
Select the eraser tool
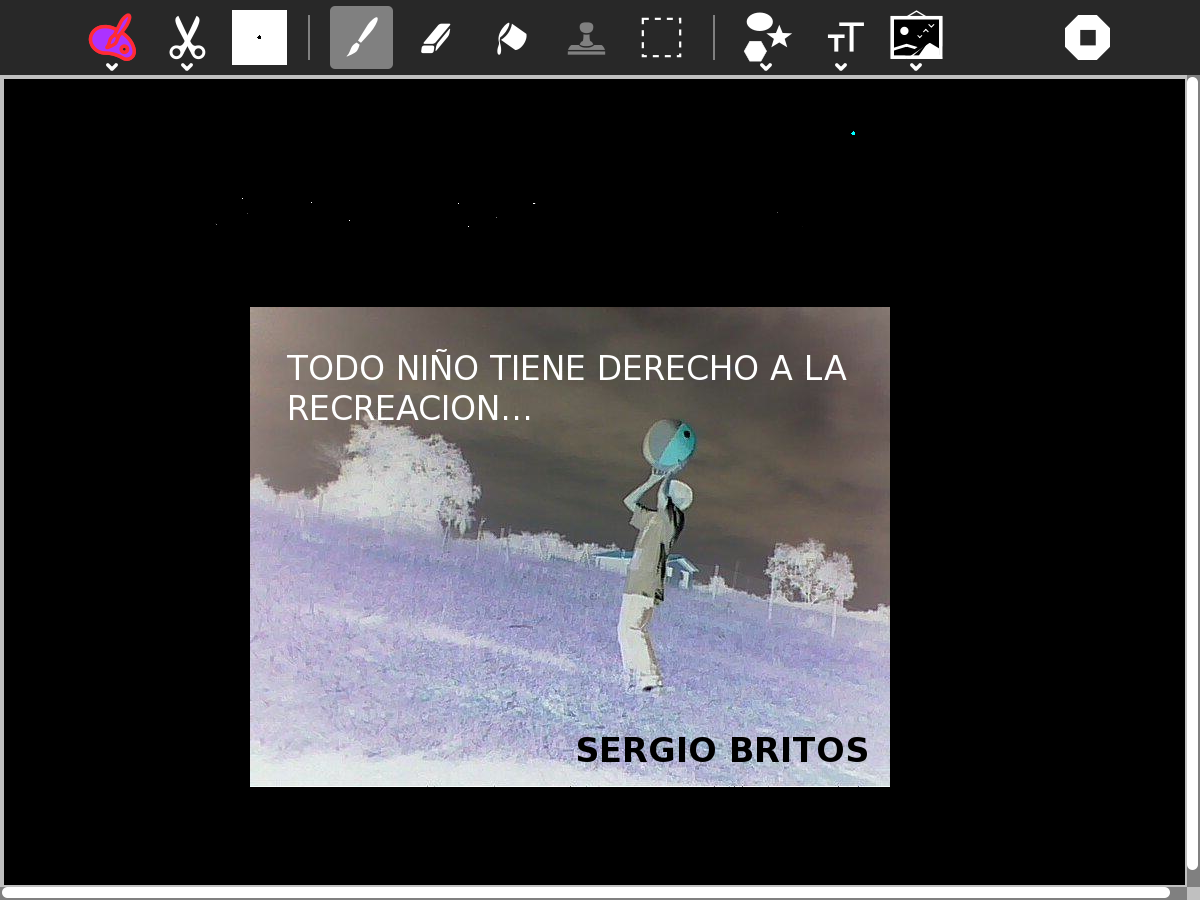point(436,38)
